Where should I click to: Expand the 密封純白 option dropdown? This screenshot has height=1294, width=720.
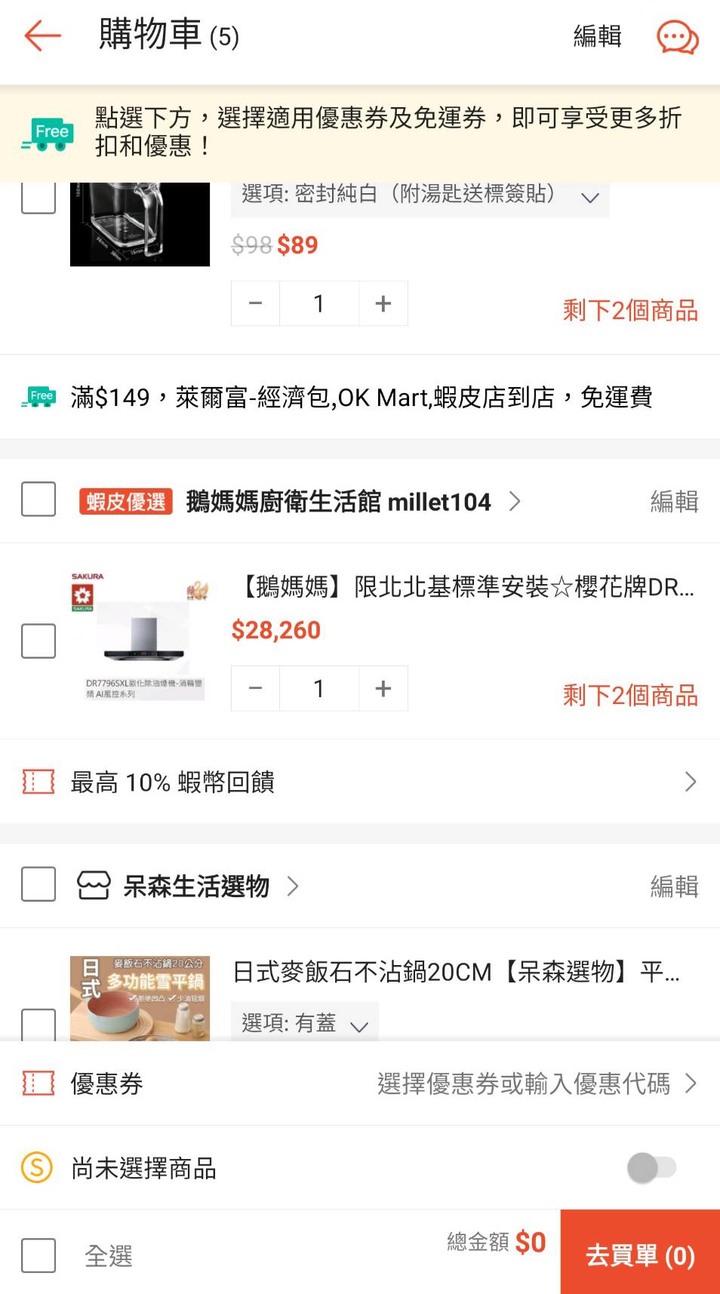[420, 196]
